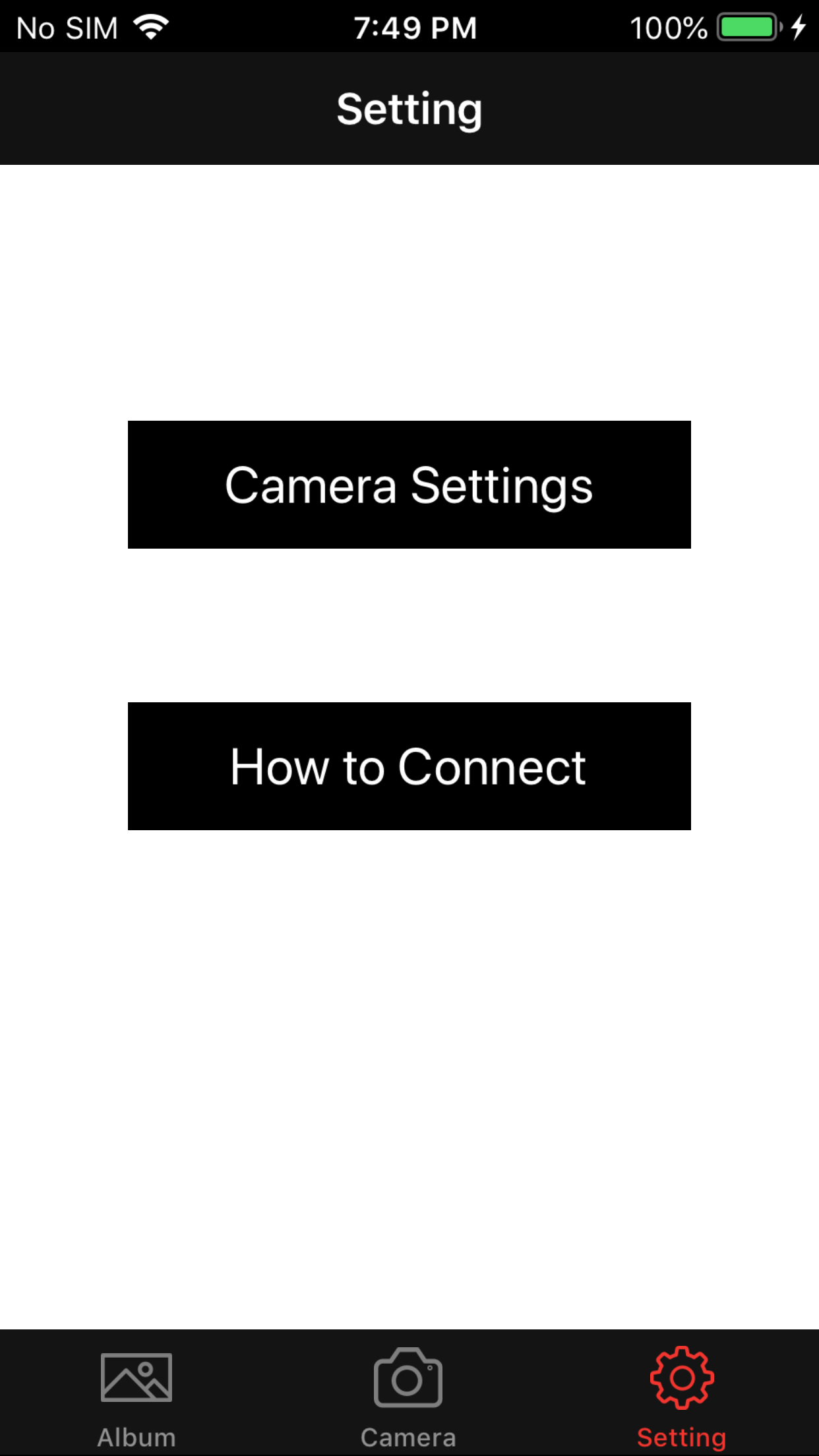Tap the 7:49 PM clock display

414,28
